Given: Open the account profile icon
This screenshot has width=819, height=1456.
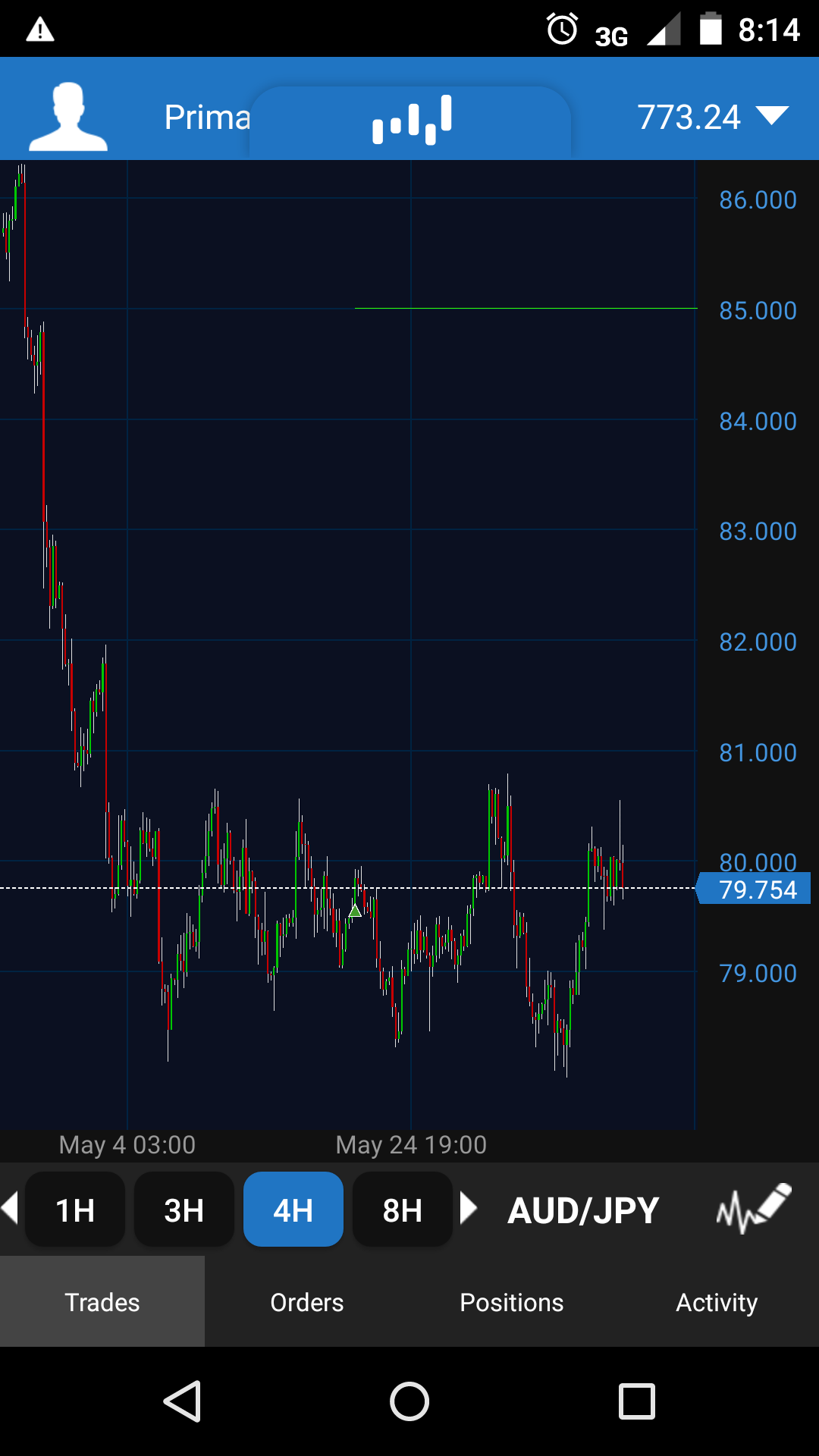Looking at the screenshot, I should (67, 117).
